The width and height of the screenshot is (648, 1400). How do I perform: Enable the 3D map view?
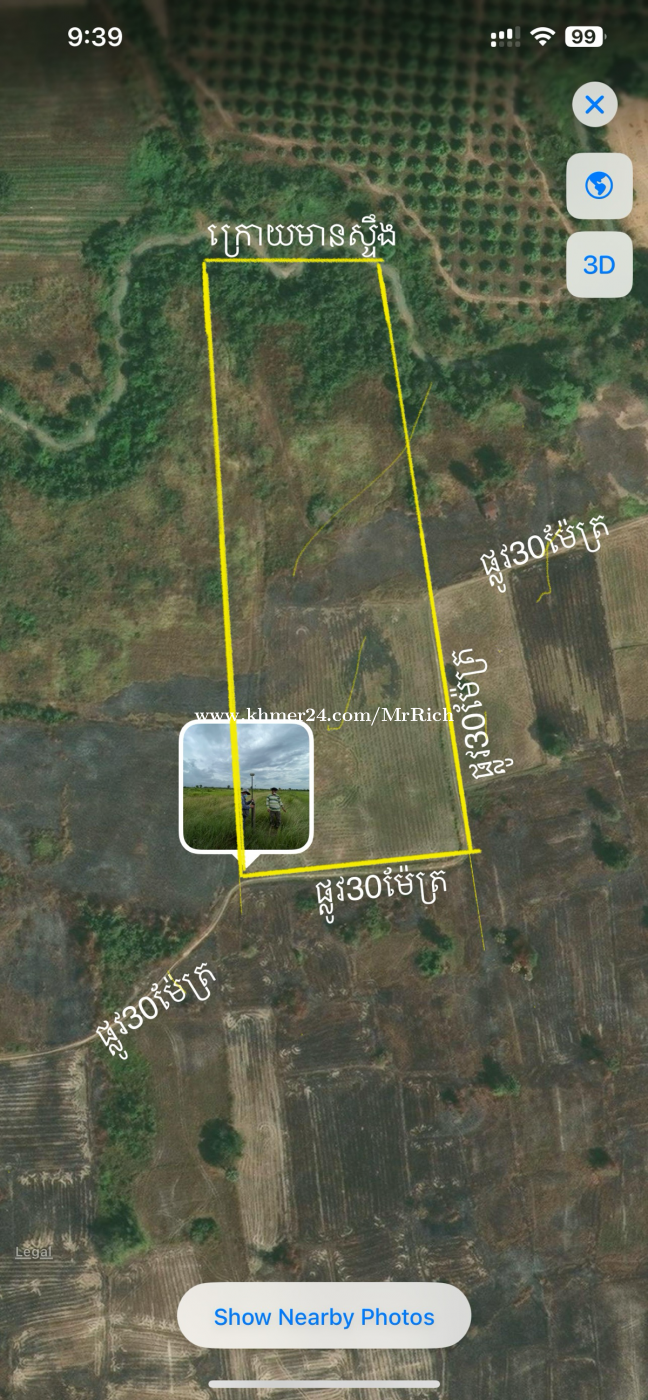[x=599, y=265]
